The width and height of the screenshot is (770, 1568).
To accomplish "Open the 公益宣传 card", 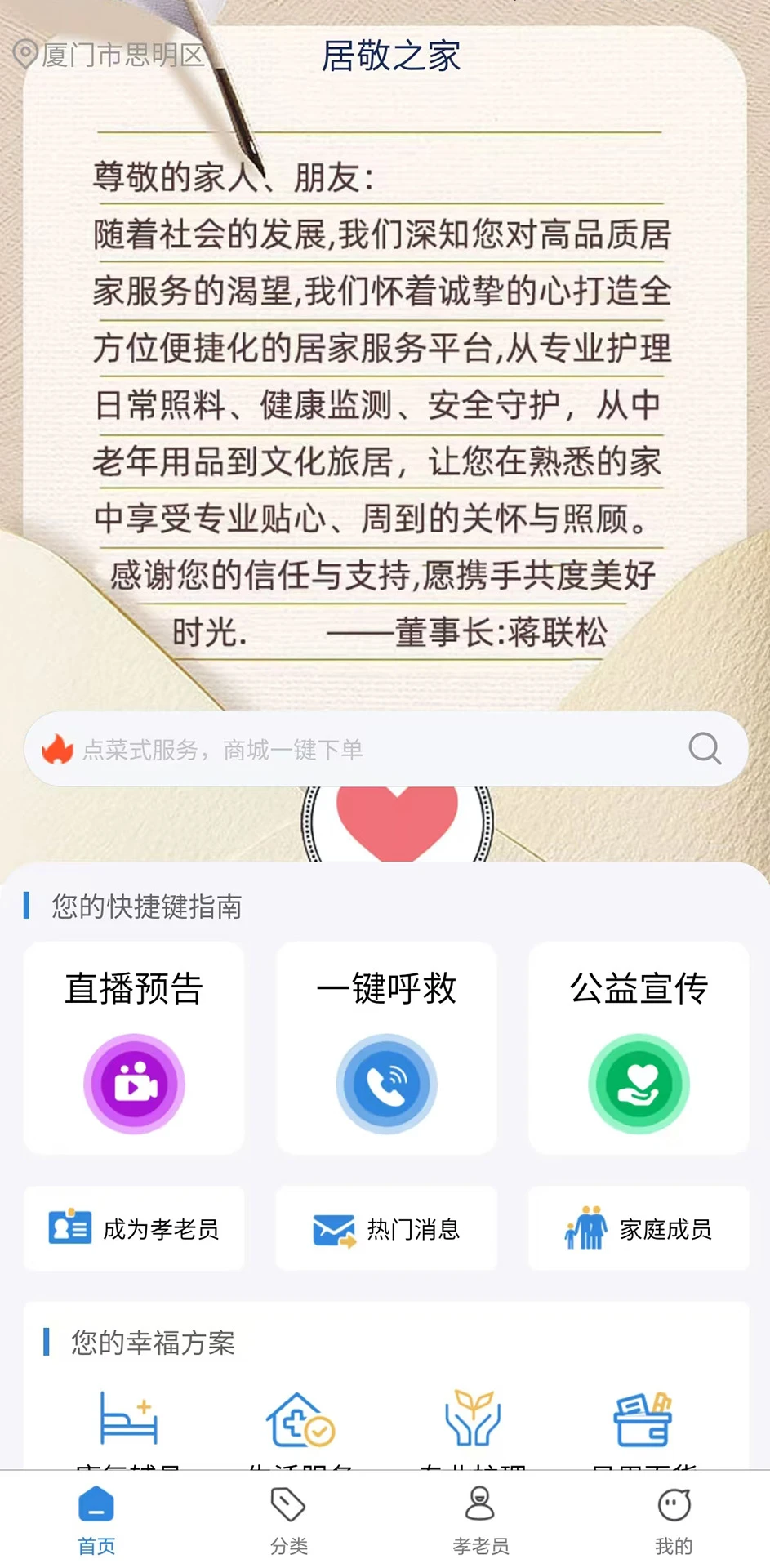I will tap(639, 1048).
